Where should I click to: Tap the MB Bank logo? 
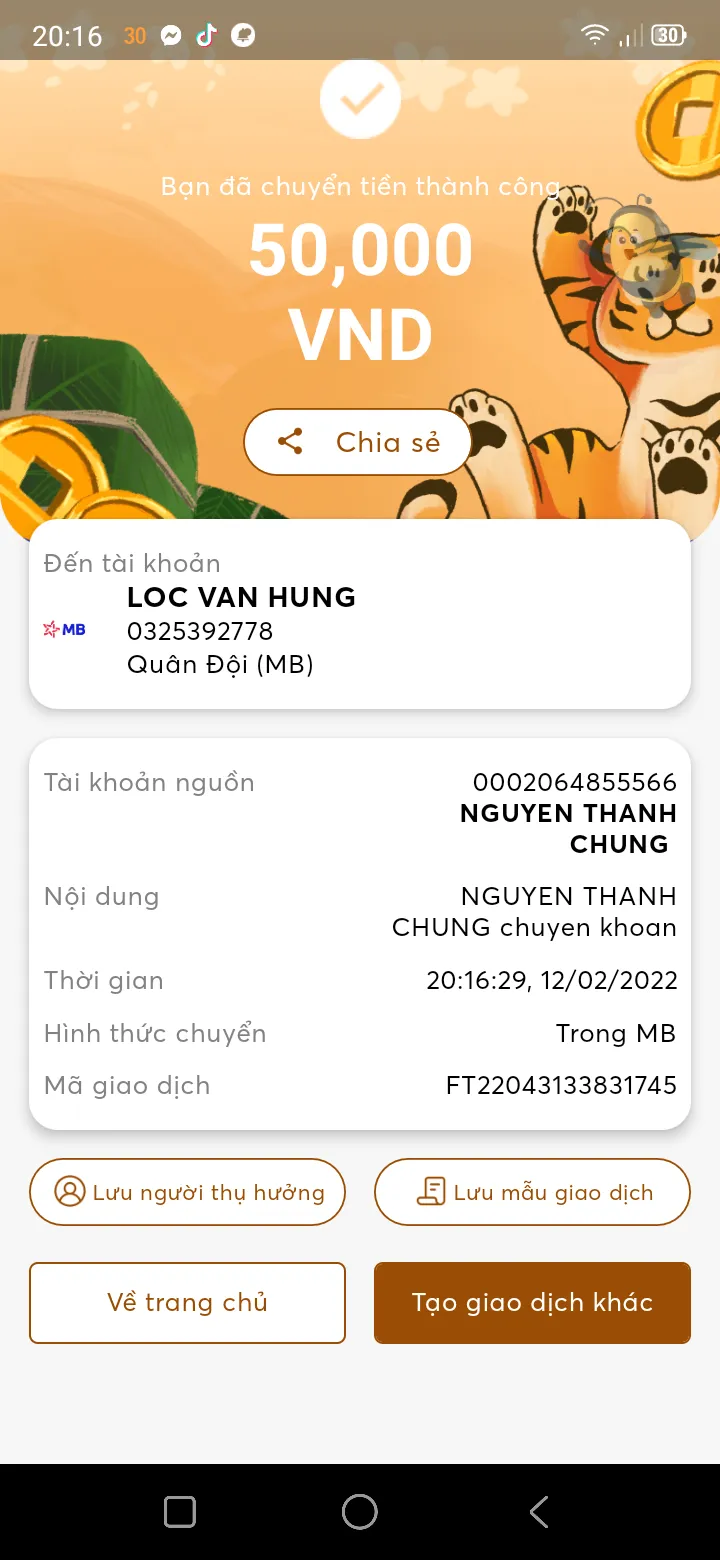[64, 629]
